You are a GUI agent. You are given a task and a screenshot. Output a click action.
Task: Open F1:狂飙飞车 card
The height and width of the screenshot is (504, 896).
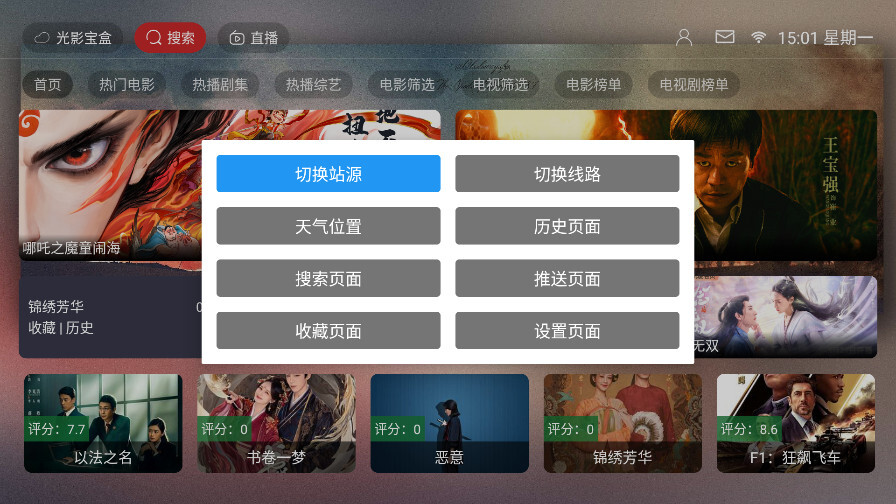[x=796, y=423]
